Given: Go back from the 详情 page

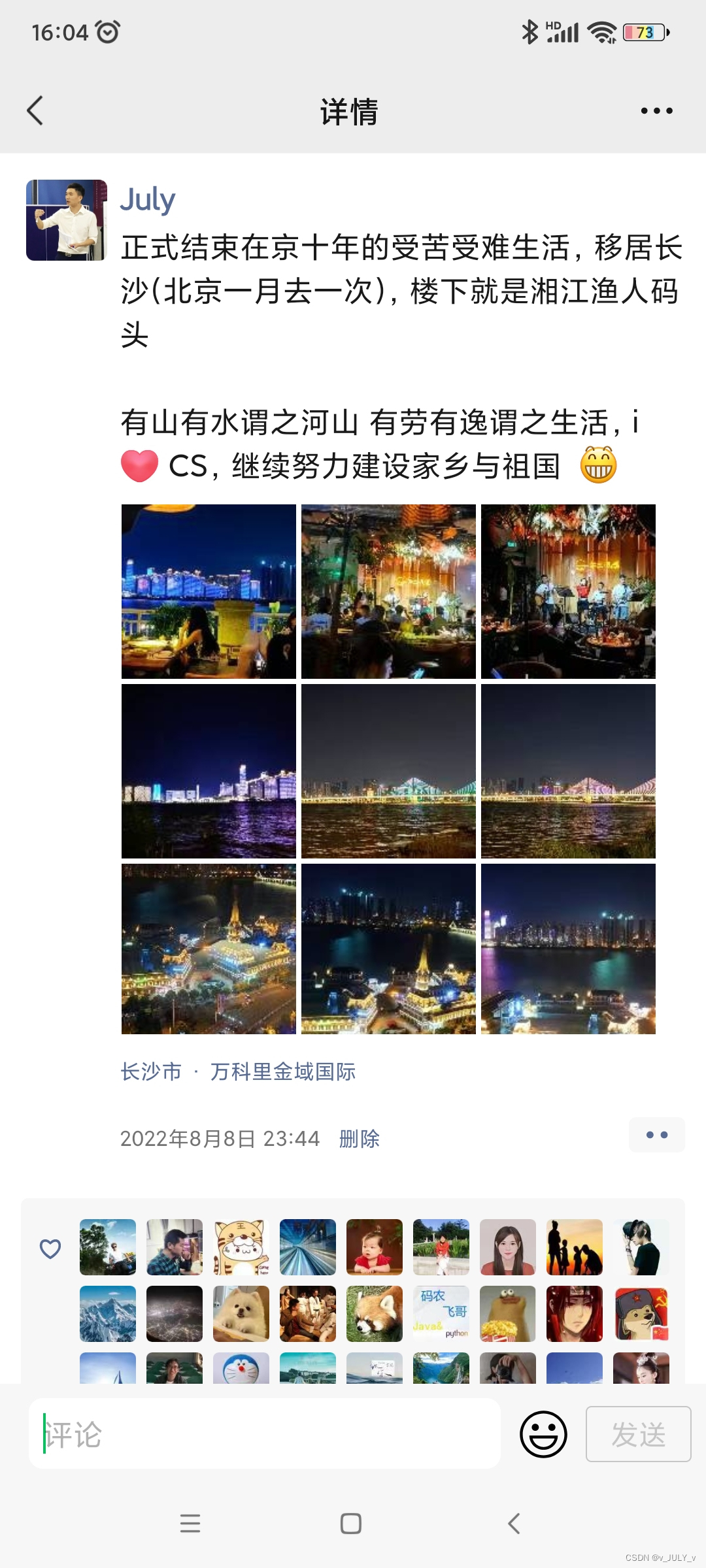Looking at the screenshot, I should coord(35,110).
